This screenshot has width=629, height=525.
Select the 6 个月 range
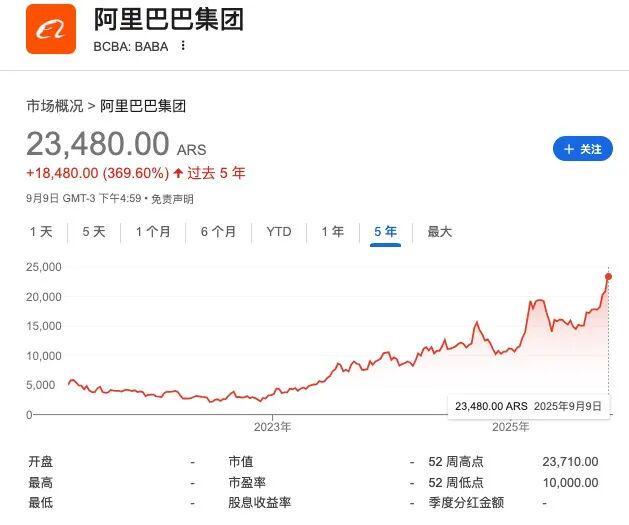point(218,232)
